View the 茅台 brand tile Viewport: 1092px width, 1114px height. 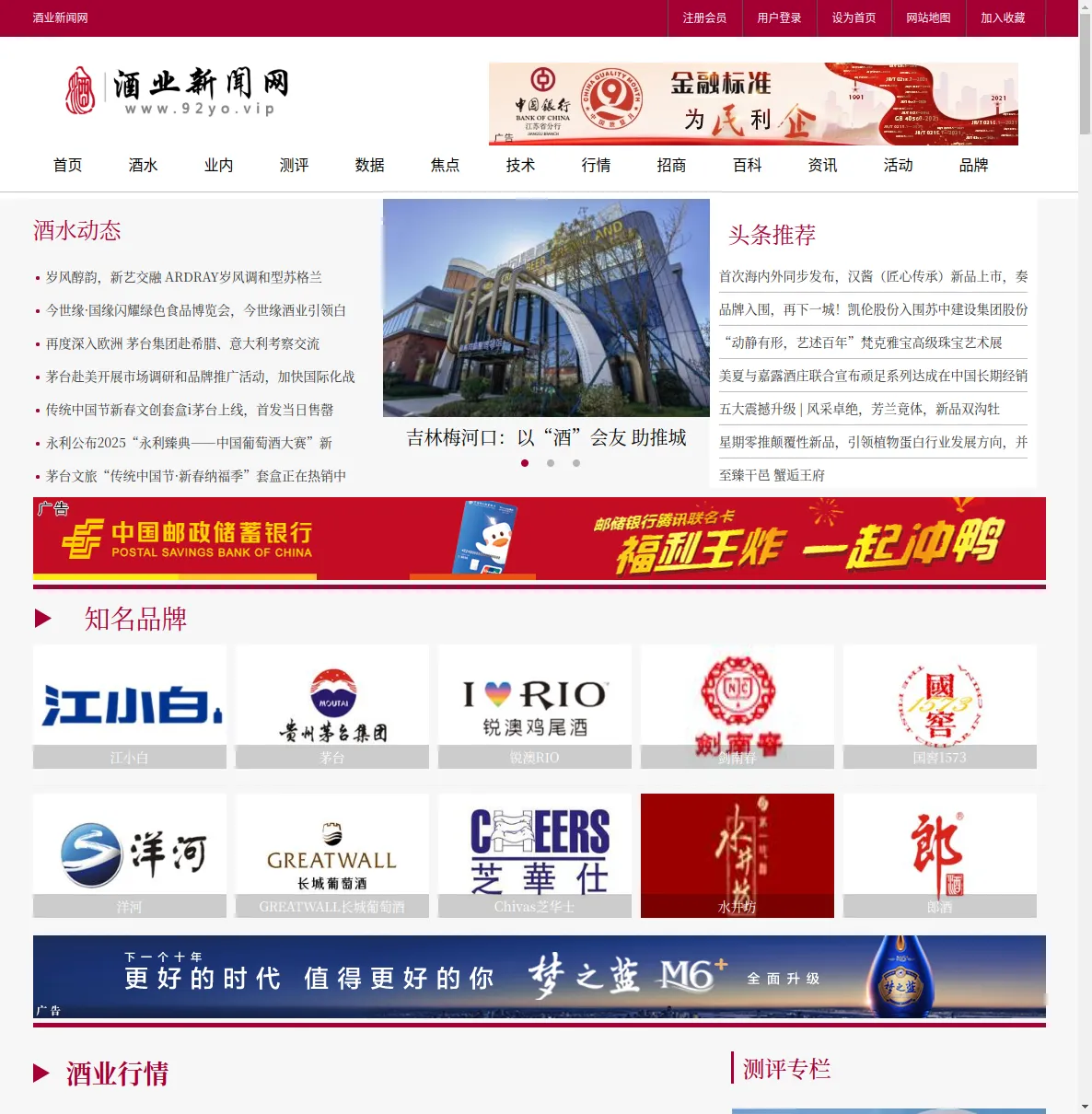tap(332, 706)
